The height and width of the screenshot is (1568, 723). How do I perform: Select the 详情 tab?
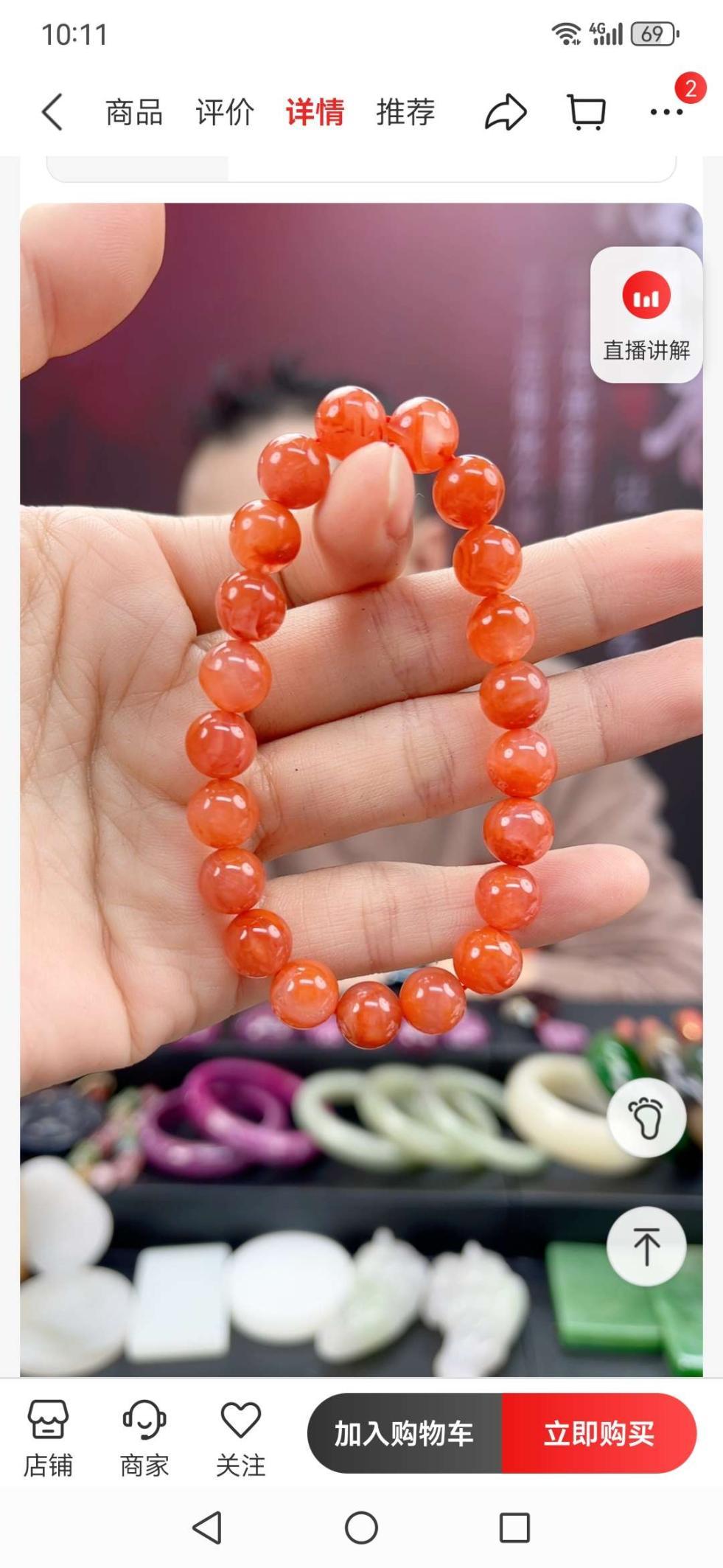[315, 112]
